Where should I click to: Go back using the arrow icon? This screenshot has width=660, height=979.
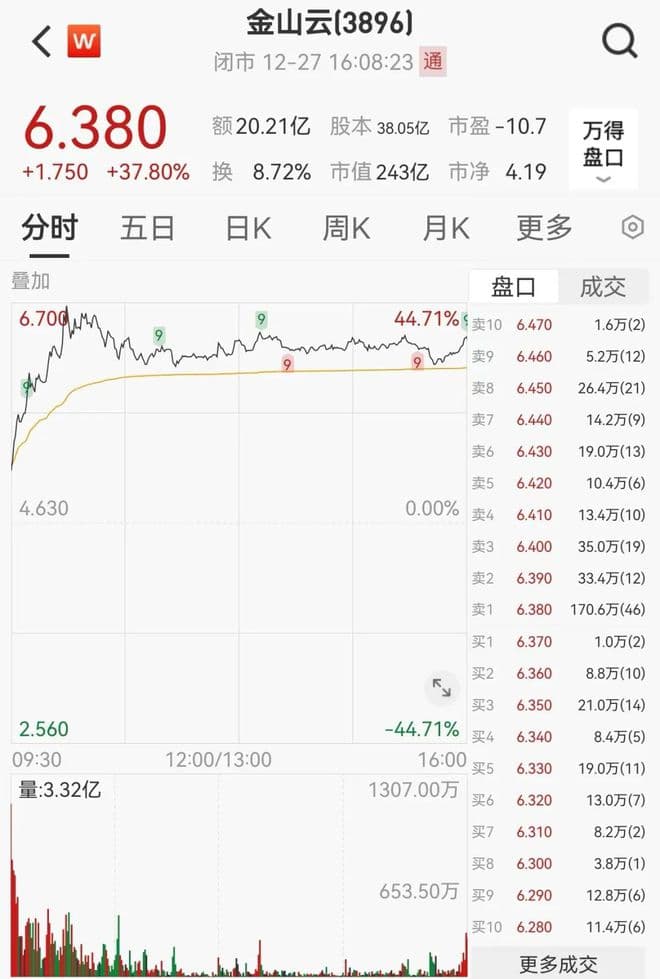(41, 42)
